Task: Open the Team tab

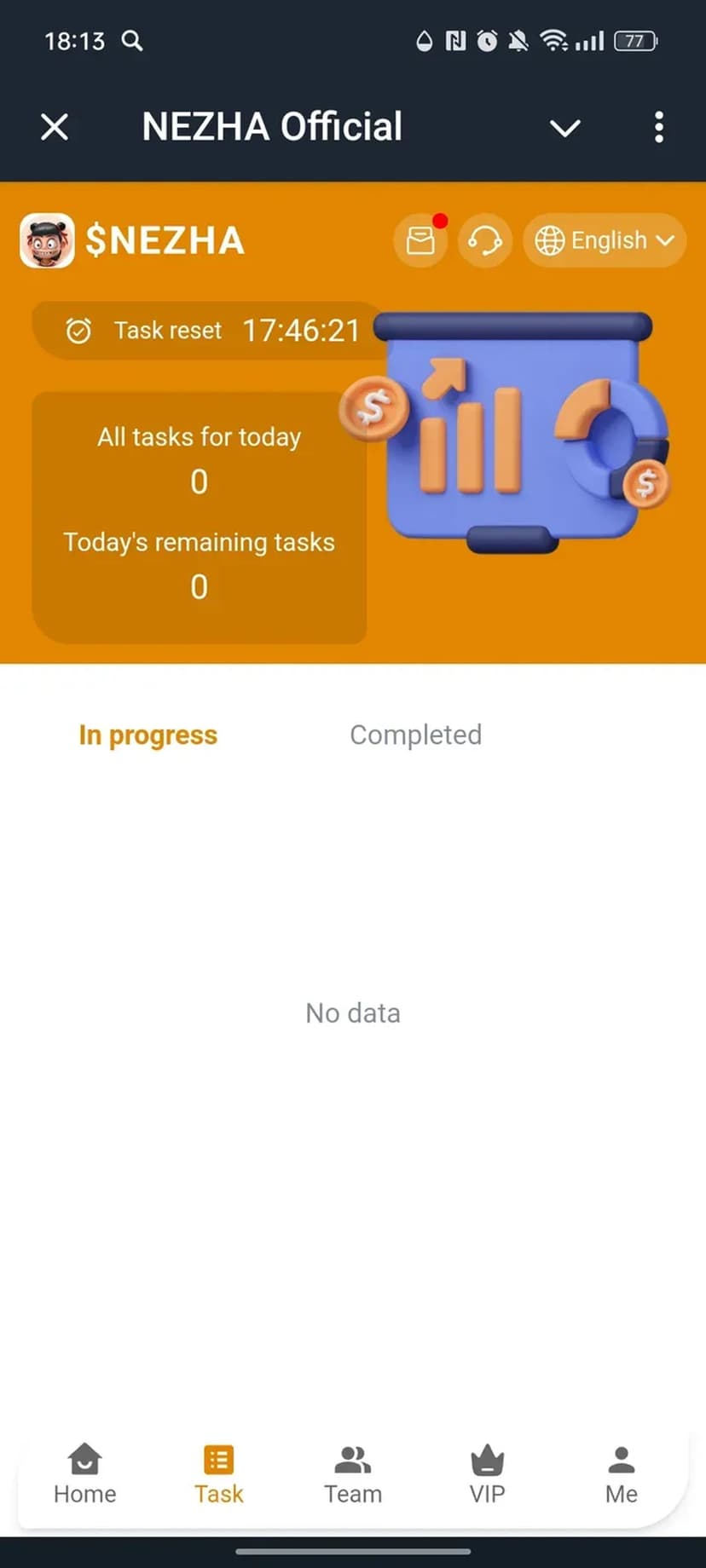Action: (352, 1474)
